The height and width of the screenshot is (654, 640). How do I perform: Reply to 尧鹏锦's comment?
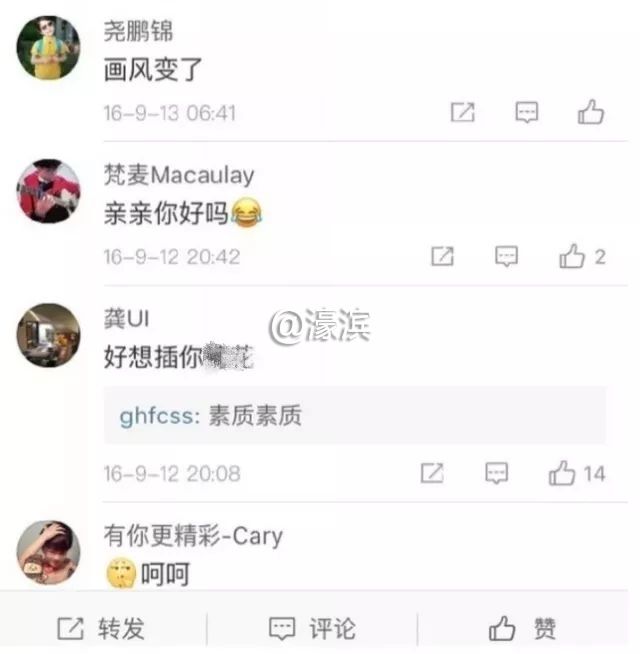point(527,112)
